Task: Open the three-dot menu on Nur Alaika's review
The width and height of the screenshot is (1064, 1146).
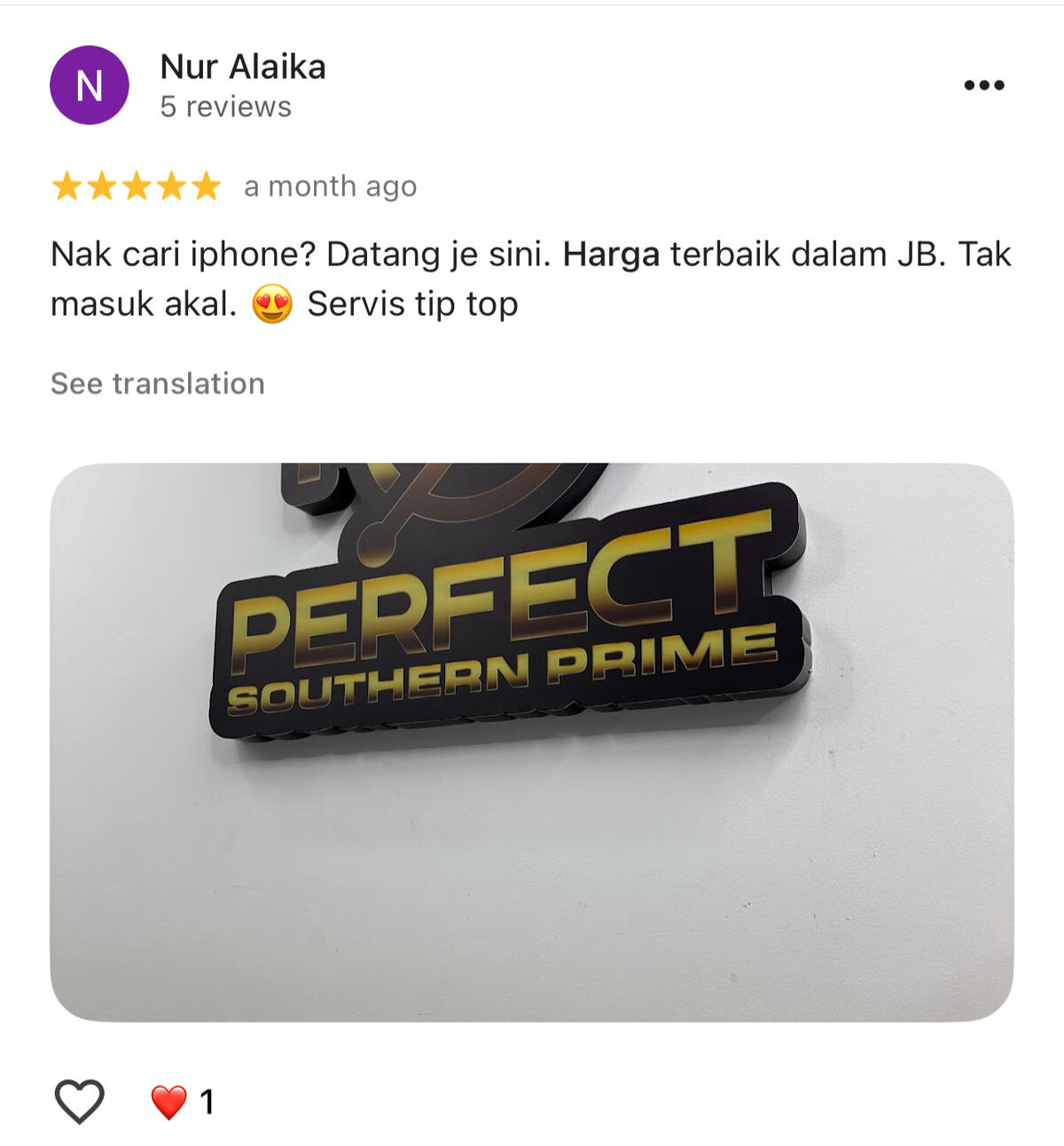Action: 983,85
